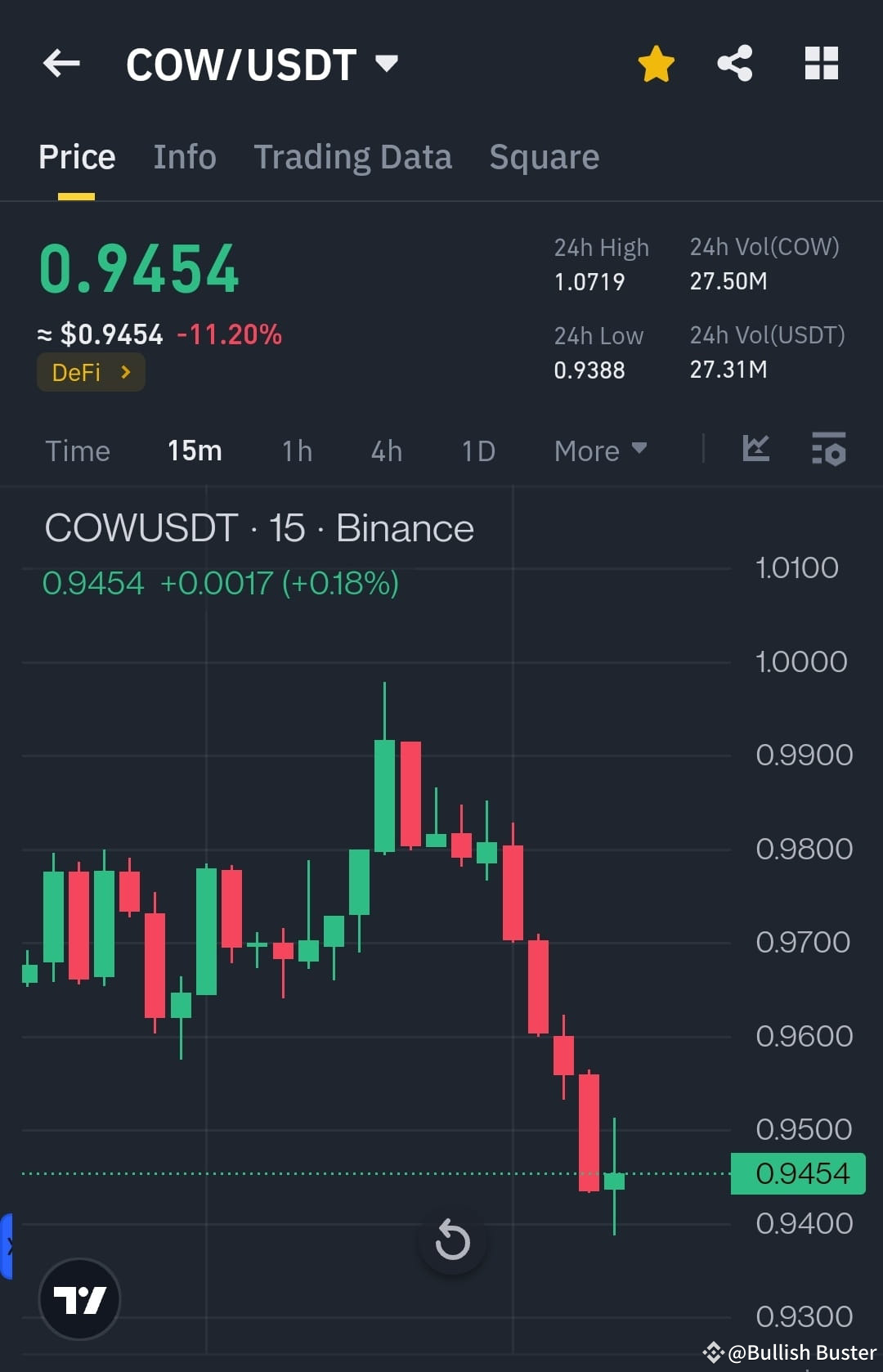
Task: Open the DeFi category link
Action: (x=90, y=372)
